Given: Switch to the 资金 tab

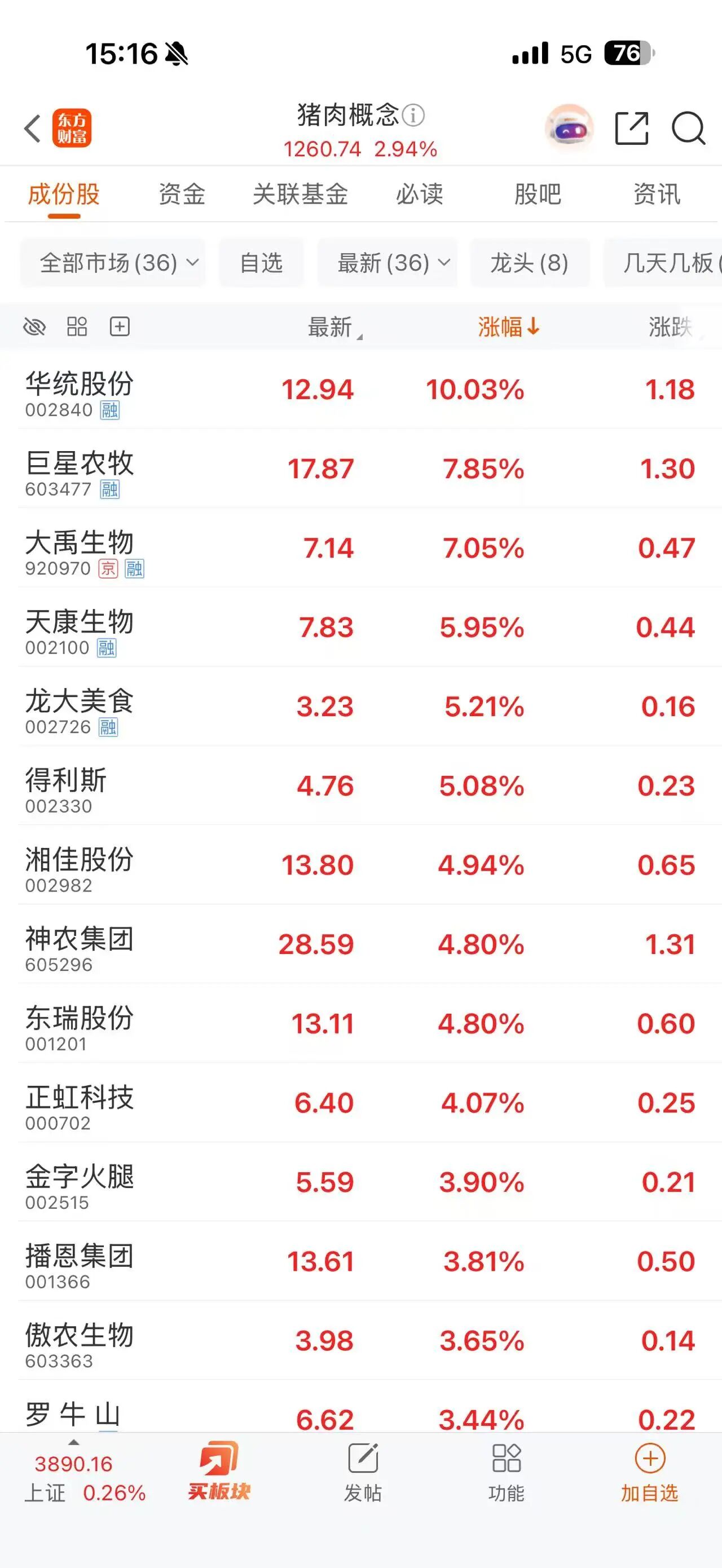Looking at the screenshot, I should click(x=181, y=195).
